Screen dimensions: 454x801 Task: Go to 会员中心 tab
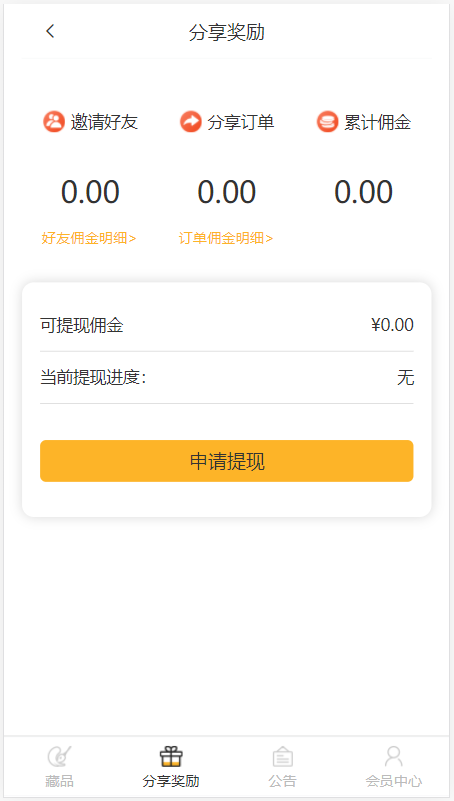[394, 766]
